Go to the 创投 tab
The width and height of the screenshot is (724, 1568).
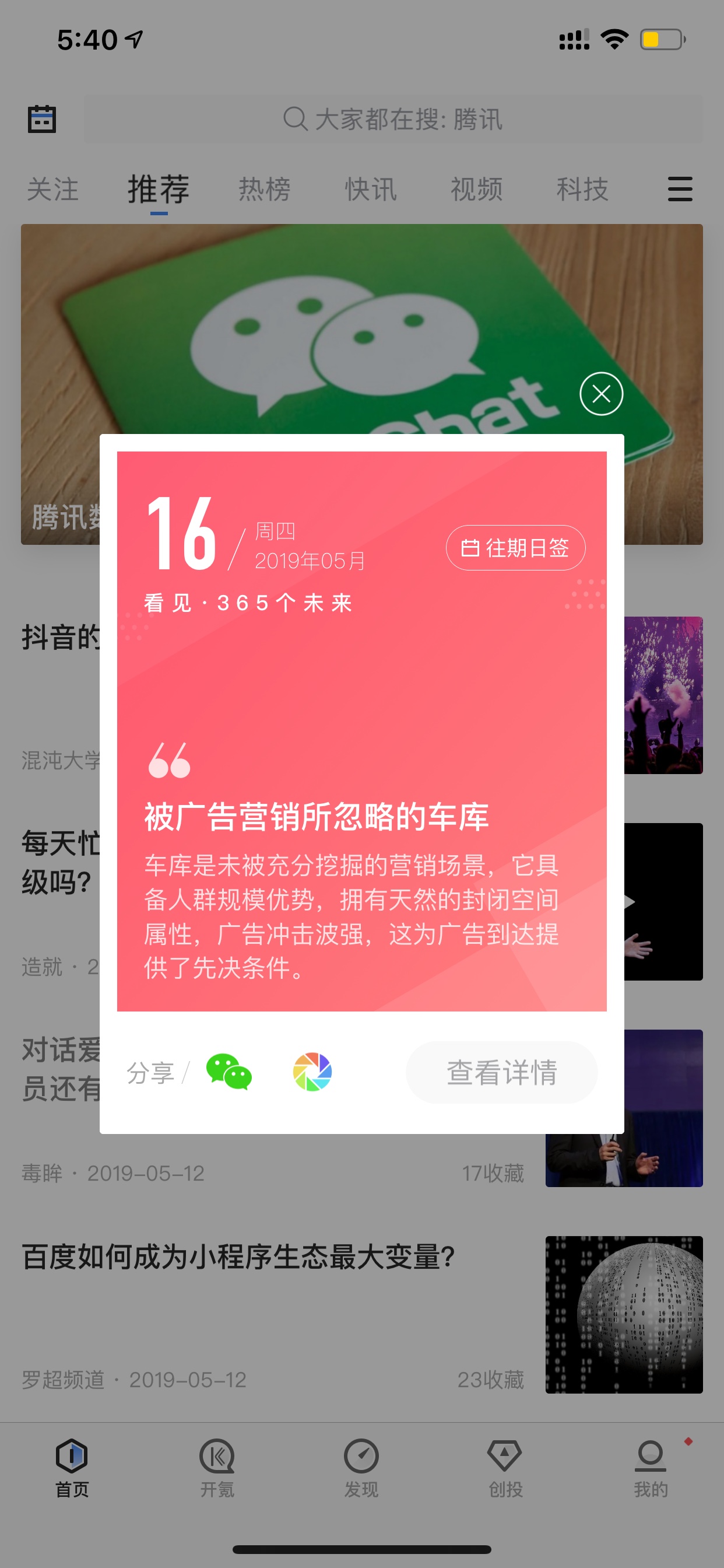pos(505,1468)
